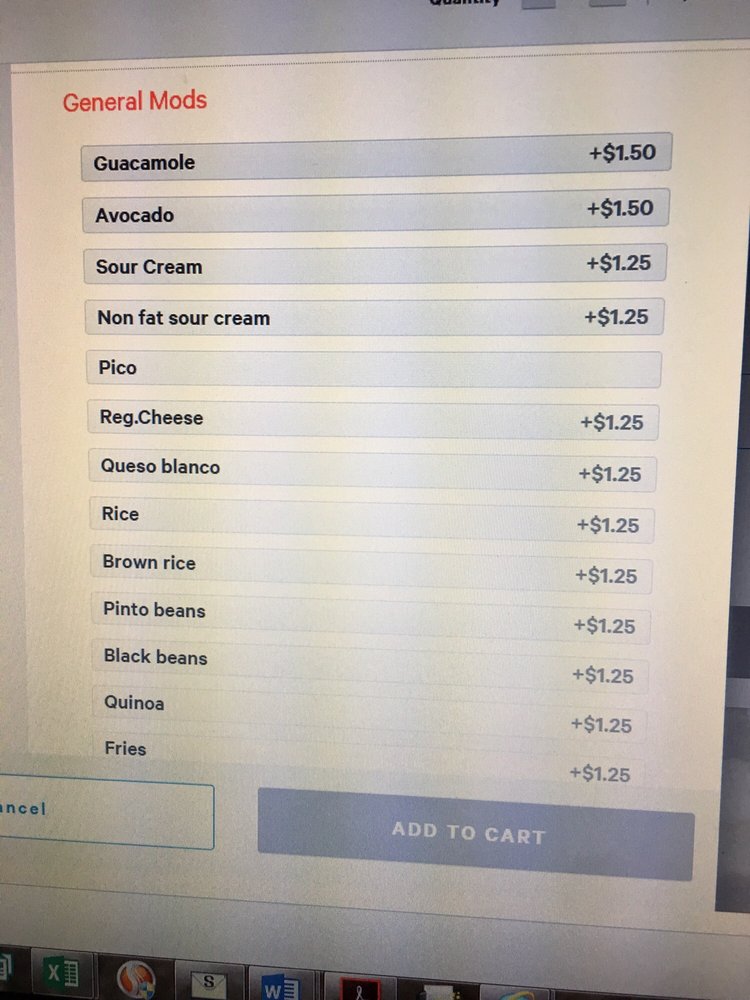
Task: Select the Brown rice option
Action: click(371, 568)
